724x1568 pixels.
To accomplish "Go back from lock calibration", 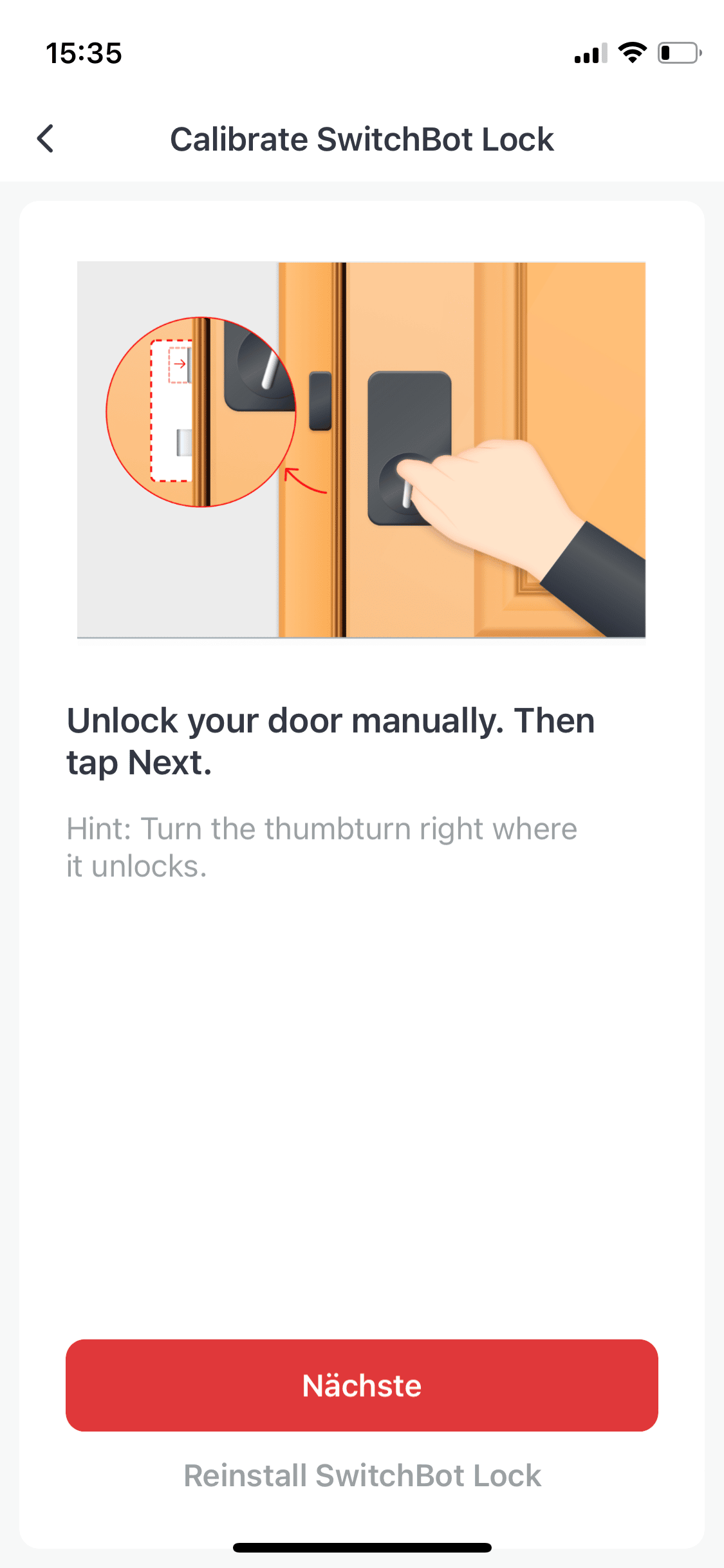I will [46, 138].
